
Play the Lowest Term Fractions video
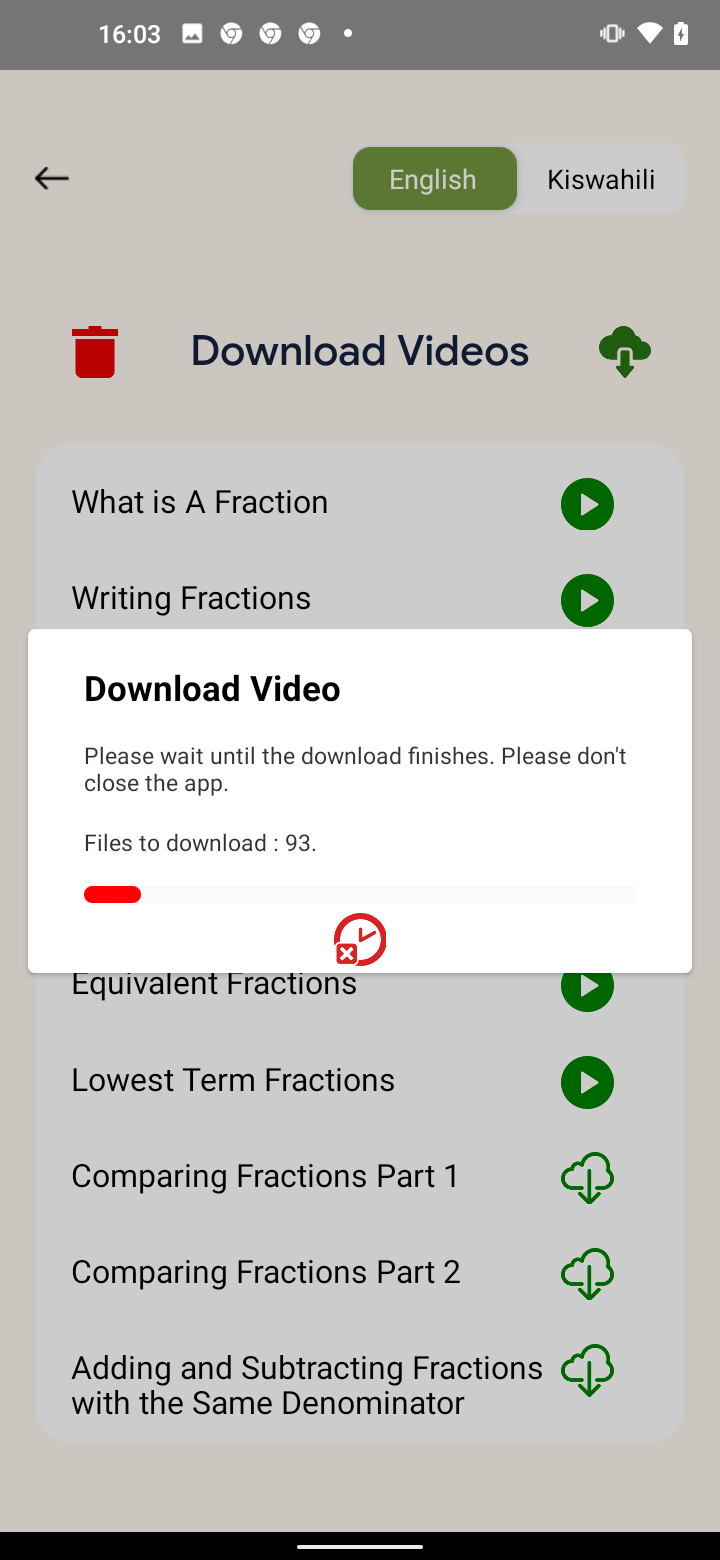587,1082
